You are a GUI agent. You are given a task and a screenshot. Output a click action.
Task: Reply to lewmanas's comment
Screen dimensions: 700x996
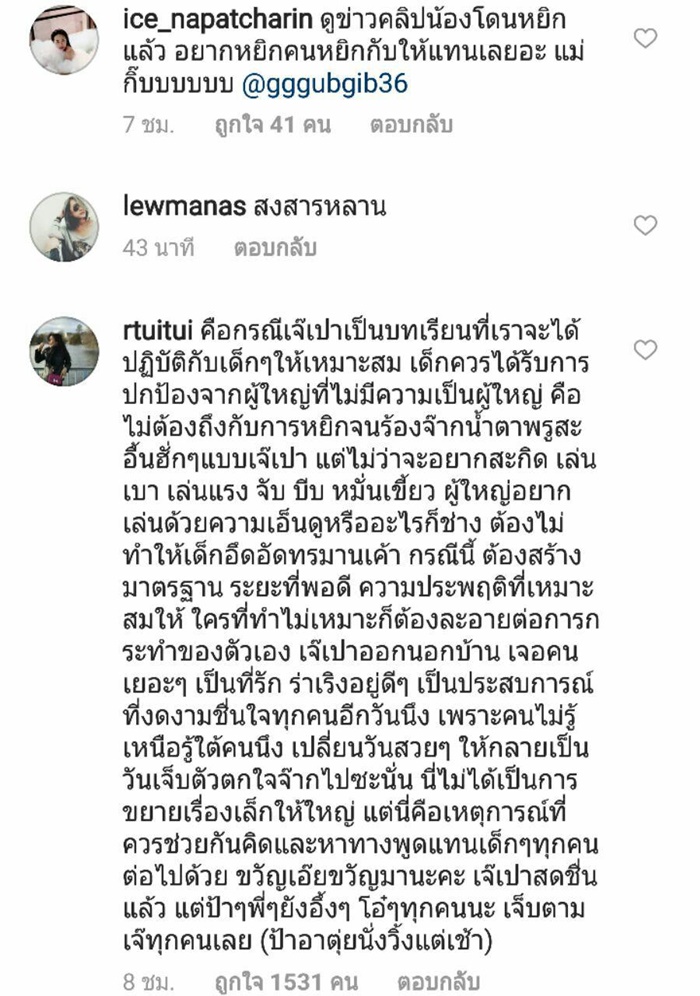[275, 247]
